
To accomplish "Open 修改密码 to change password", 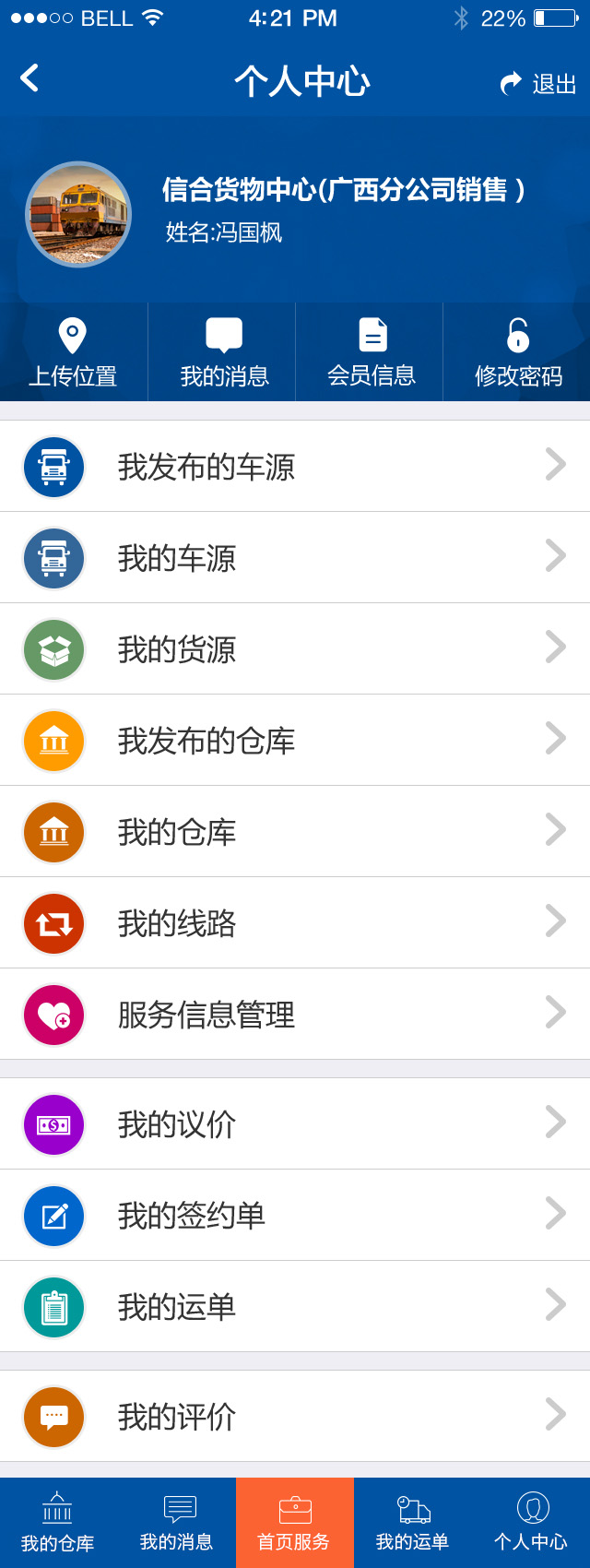I will (518, 352).
